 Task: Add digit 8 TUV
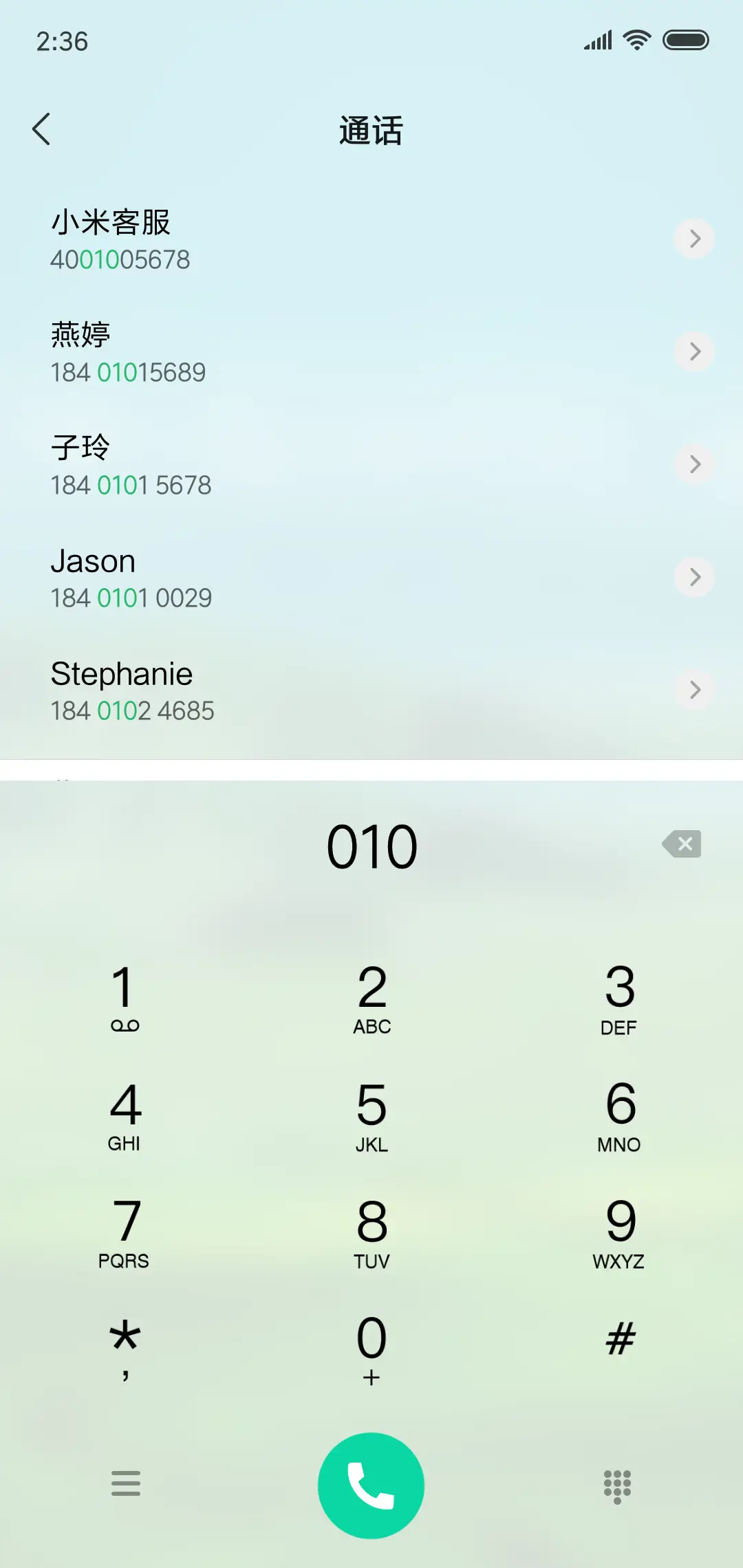371,1232
